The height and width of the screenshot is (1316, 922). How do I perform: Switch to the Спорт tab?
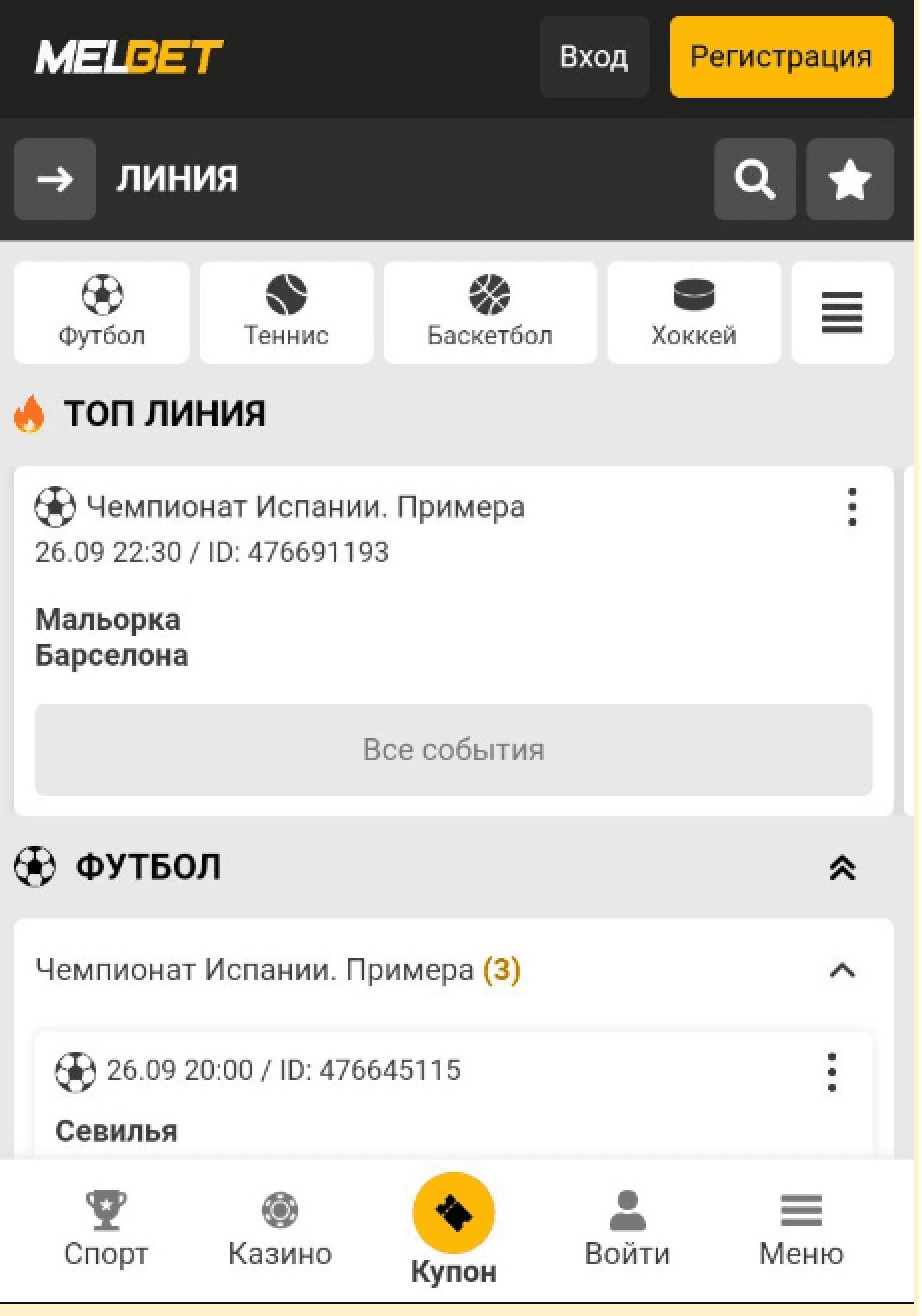click(x=104, y=1228)
